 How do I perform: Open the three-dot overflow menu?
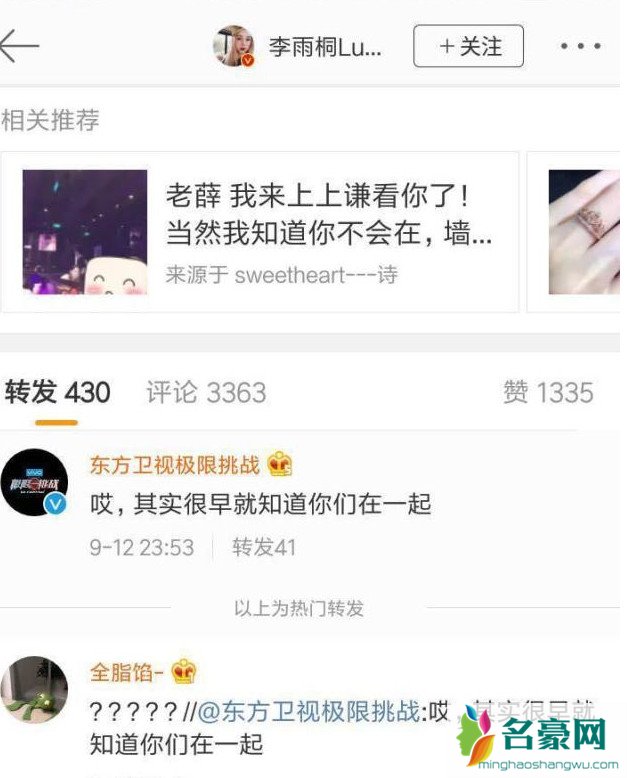coord(580,47)
